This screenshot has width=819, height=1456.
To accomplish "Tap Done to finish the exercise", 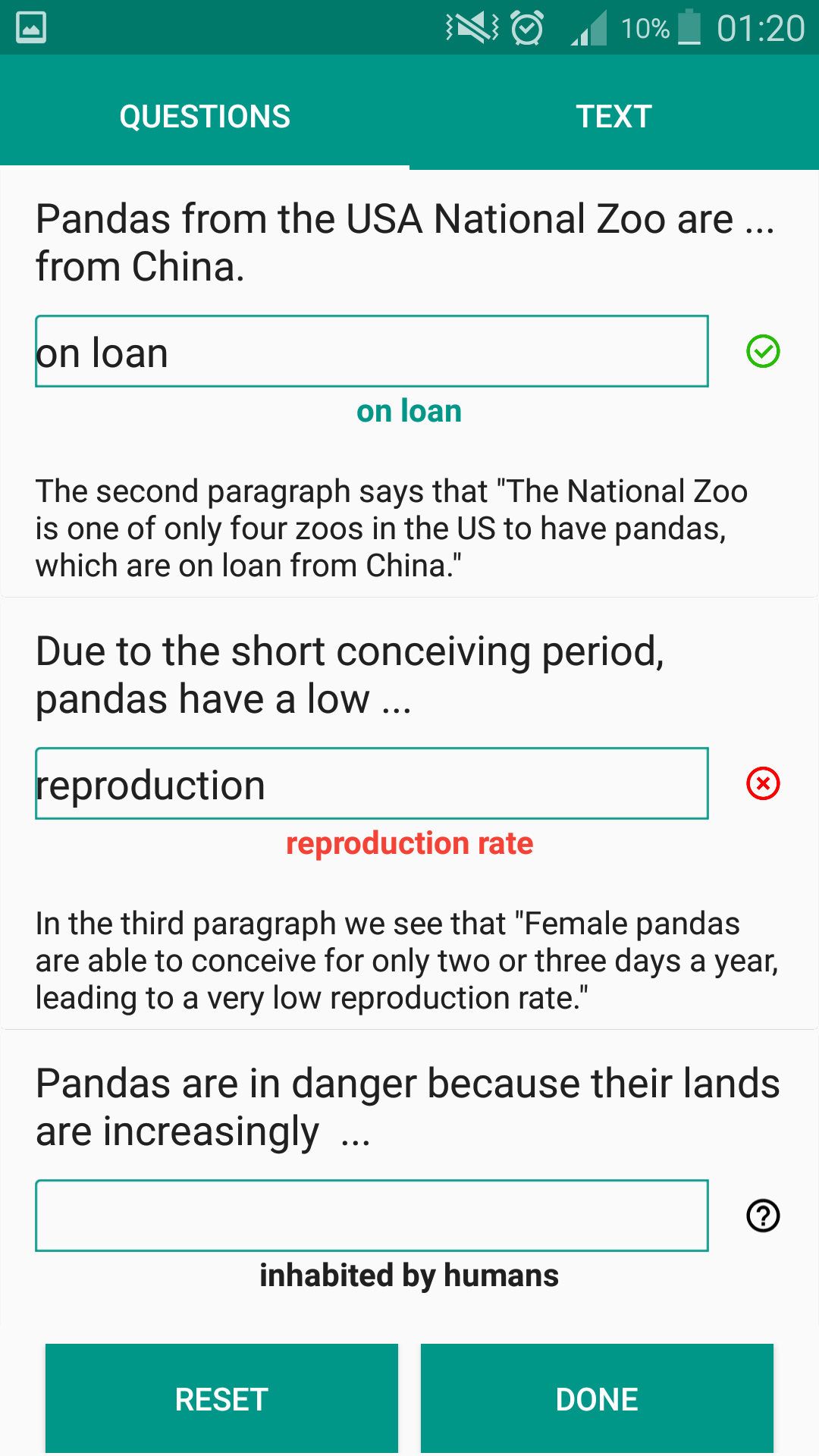I will (597, 1398).
